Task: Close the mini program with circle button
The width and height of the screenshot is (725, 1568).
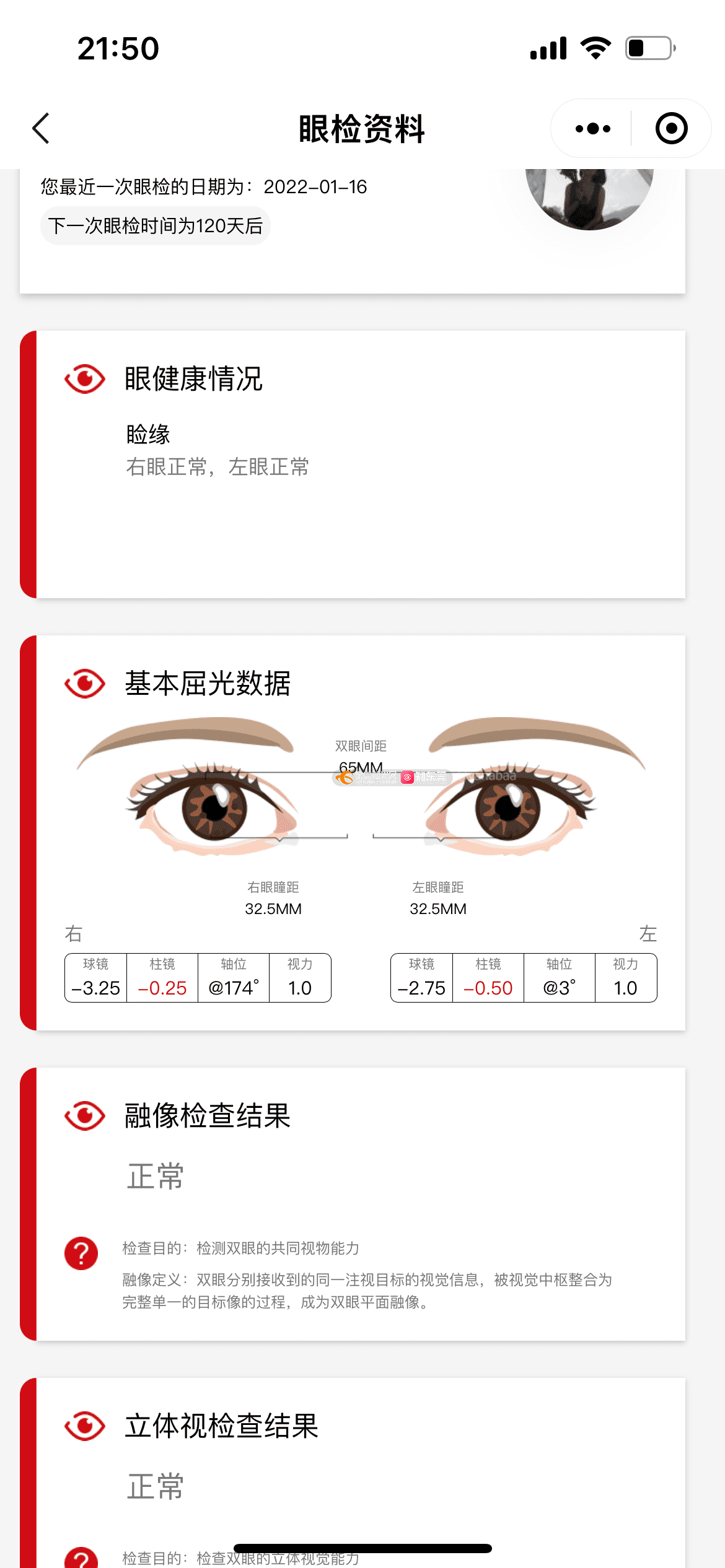Action: (x=671, y=128)
